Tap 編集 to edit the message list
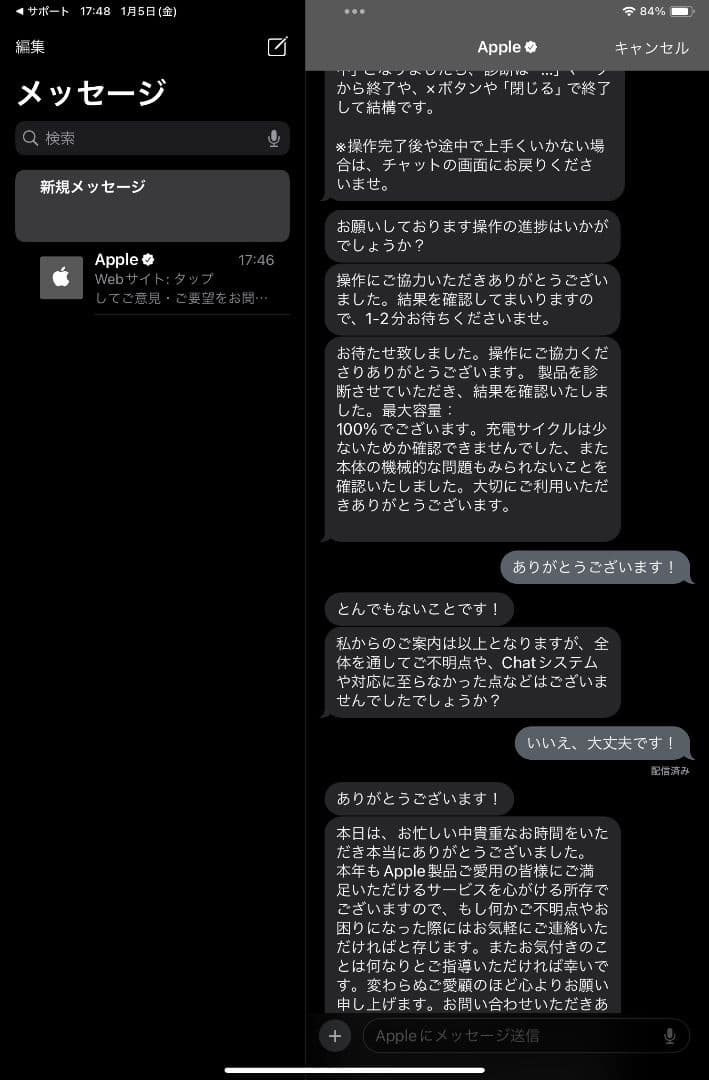Screen dimensions: 709x1080 click(30, 47)
